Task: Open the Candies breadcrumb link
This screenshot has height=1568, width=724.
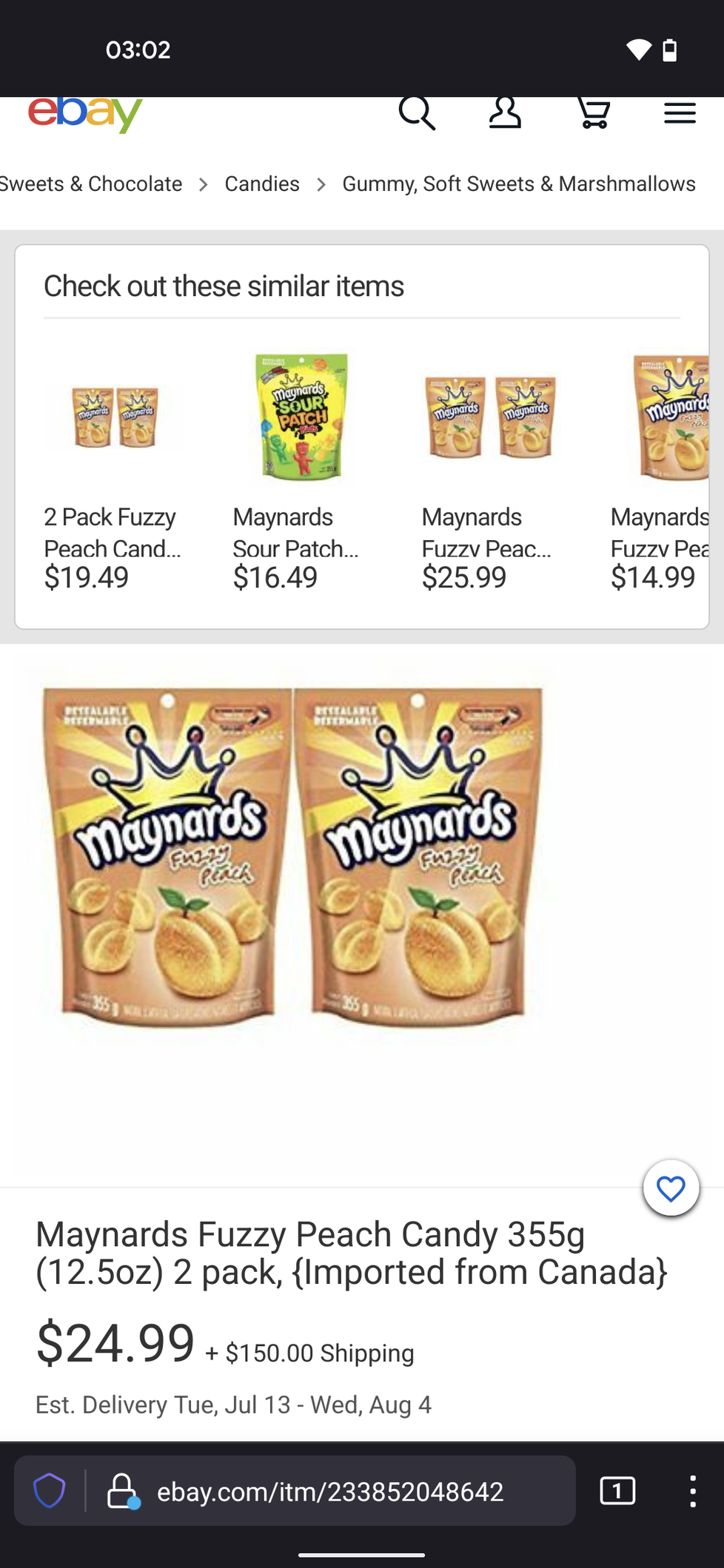Action: click(x=262, y=184)
